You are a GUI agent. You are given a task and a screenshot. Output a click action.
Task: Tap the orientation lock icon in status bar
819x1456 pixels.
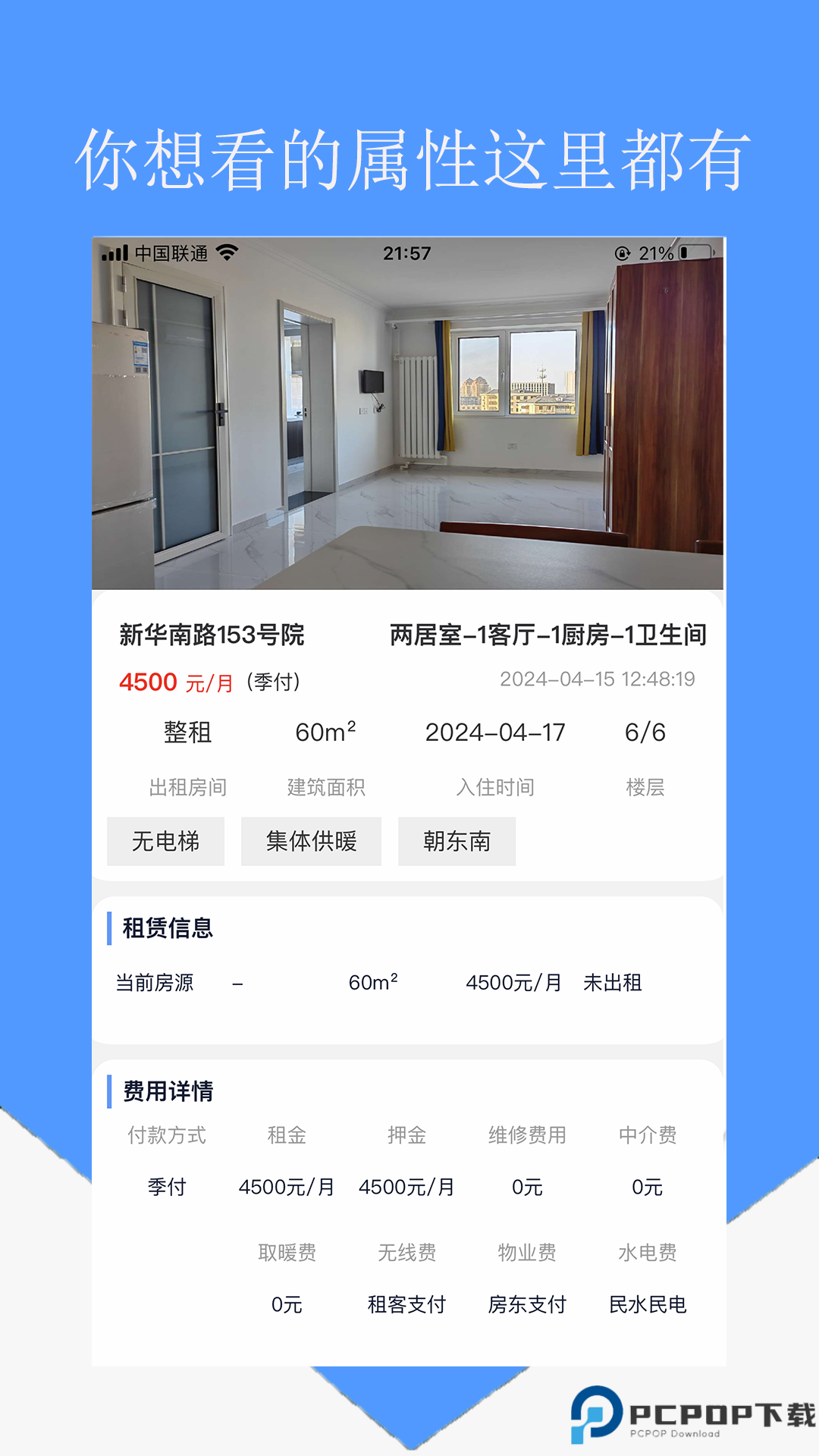pyautogui.click(x=622, y=251)
